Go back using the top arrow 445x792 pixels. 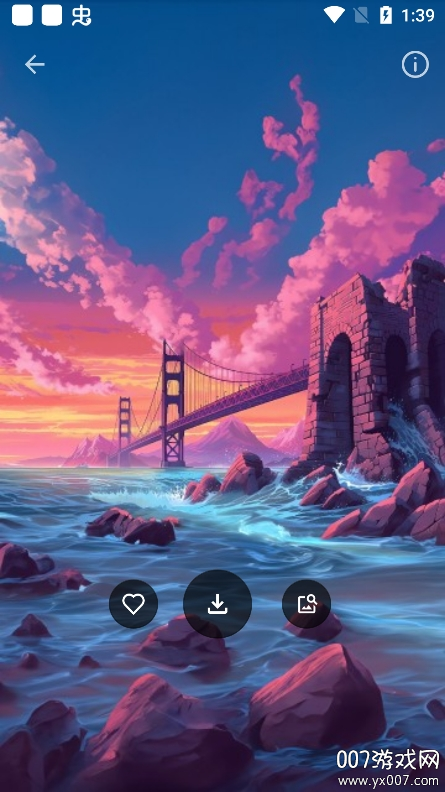click(x=34, y=65)
